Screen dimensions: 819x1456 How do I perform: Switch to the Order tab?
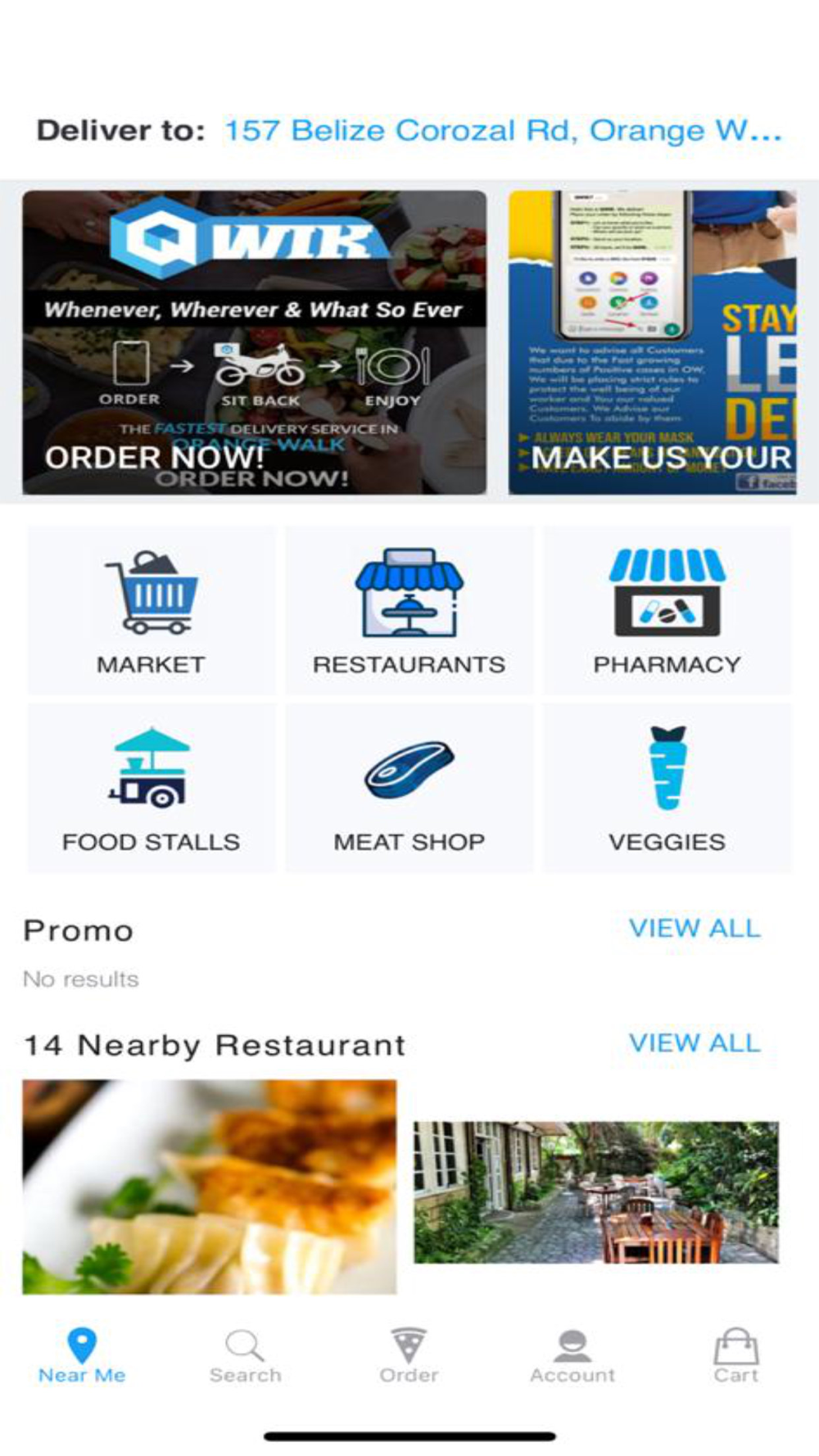pos(409,1356)
